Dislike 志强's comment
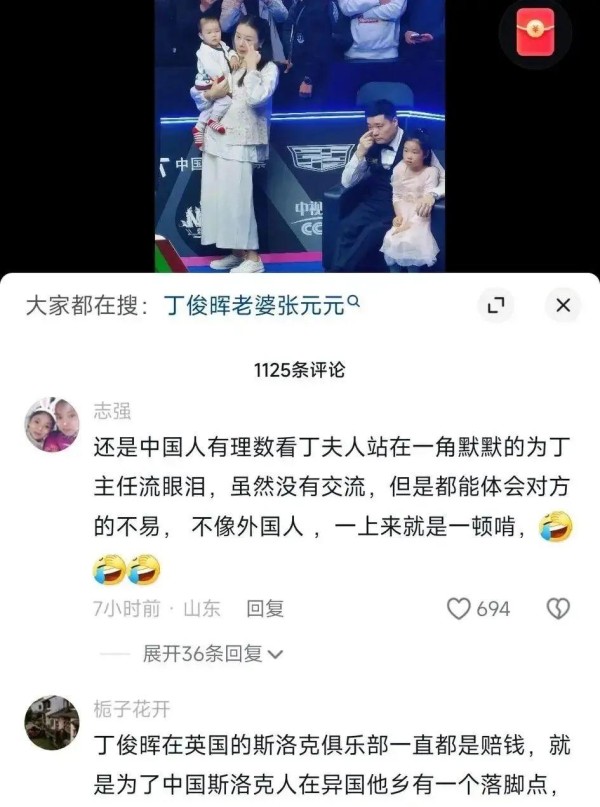The height and width of the screenshot is (807, 600). coord(560,608)
